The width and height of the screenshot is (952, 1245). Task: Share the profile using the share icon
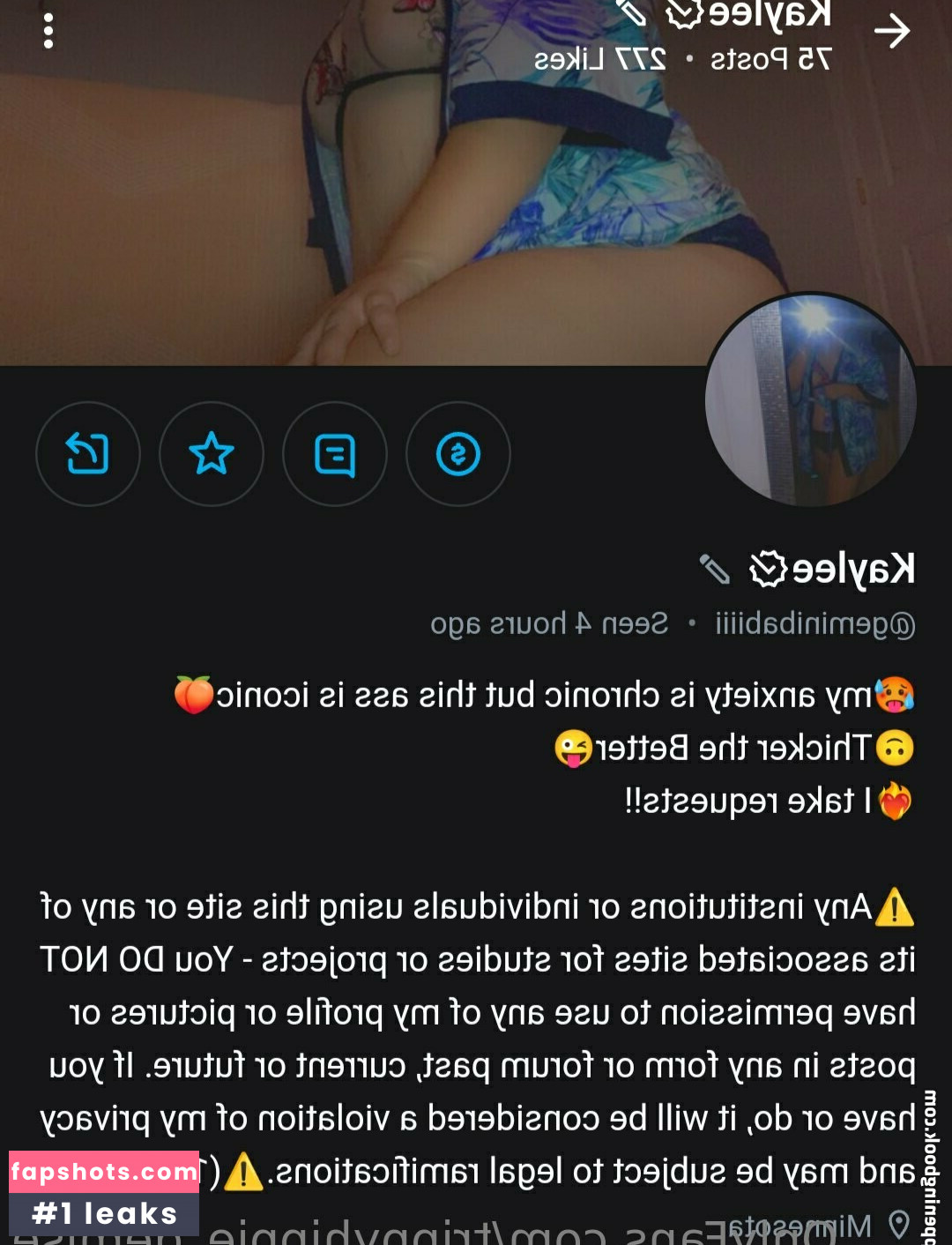click(x=88, y=454)
